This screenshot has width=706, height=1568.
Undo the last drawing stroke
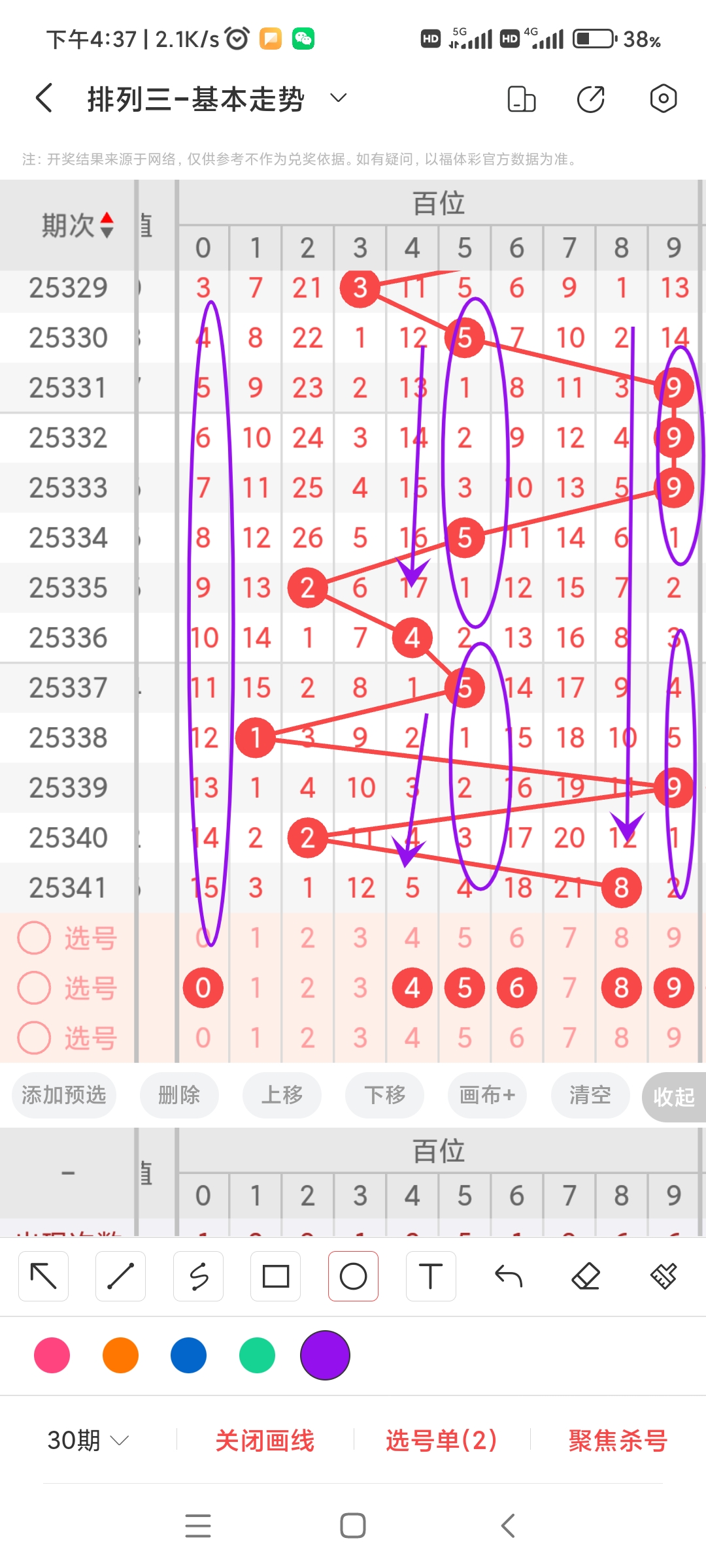[509, 1275]
